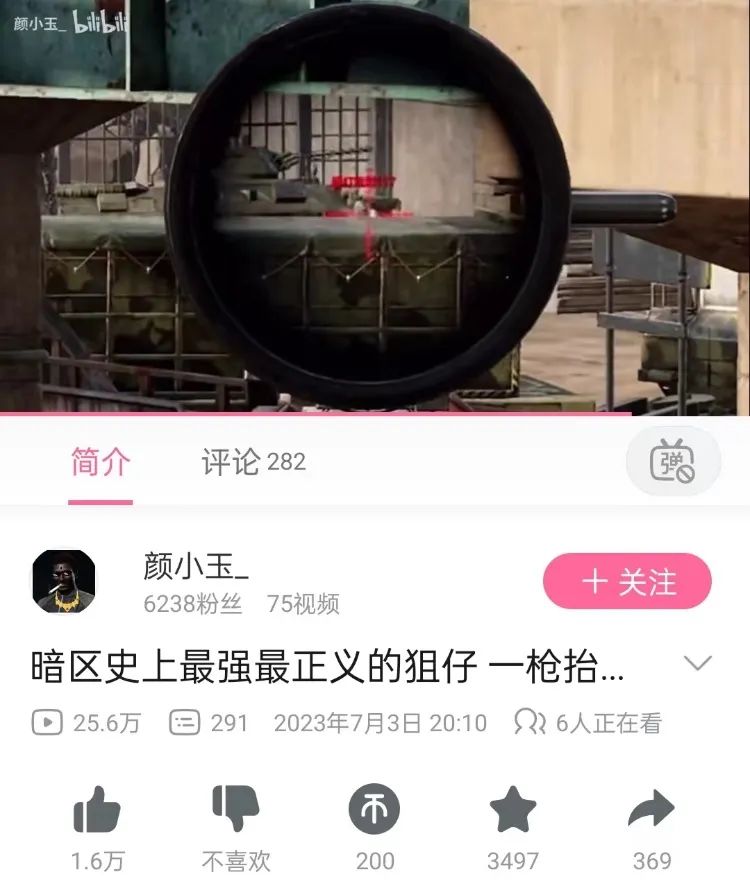Image resolution: width=750 pixels, height=888 pixels.
Task: Tap the pink 关注 follow button
Action: pos(629,579)
